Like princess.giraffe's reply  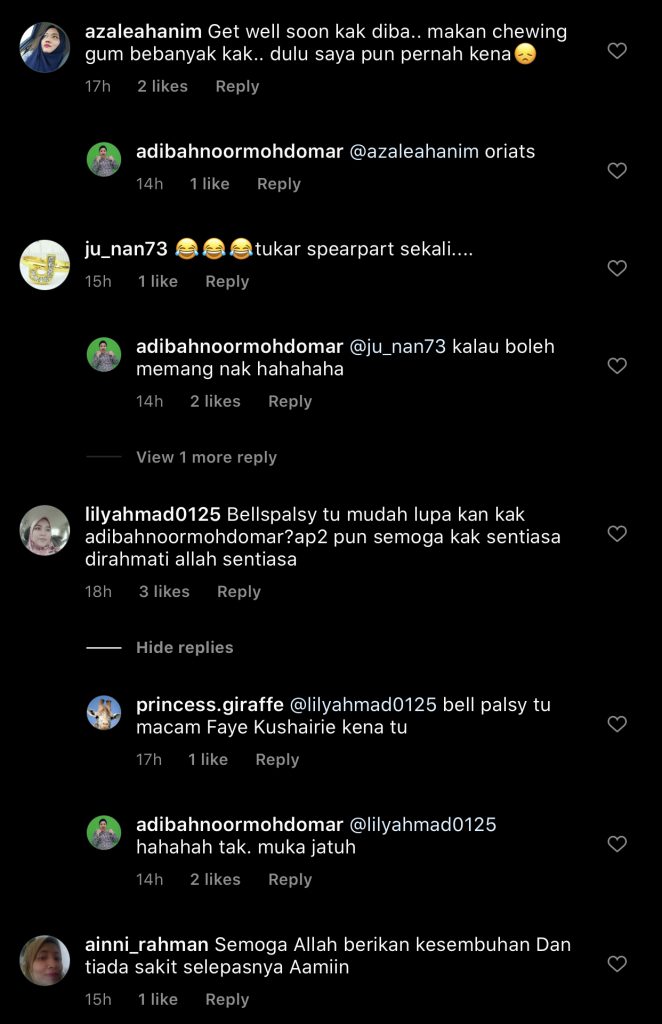(x=617, y=723)
